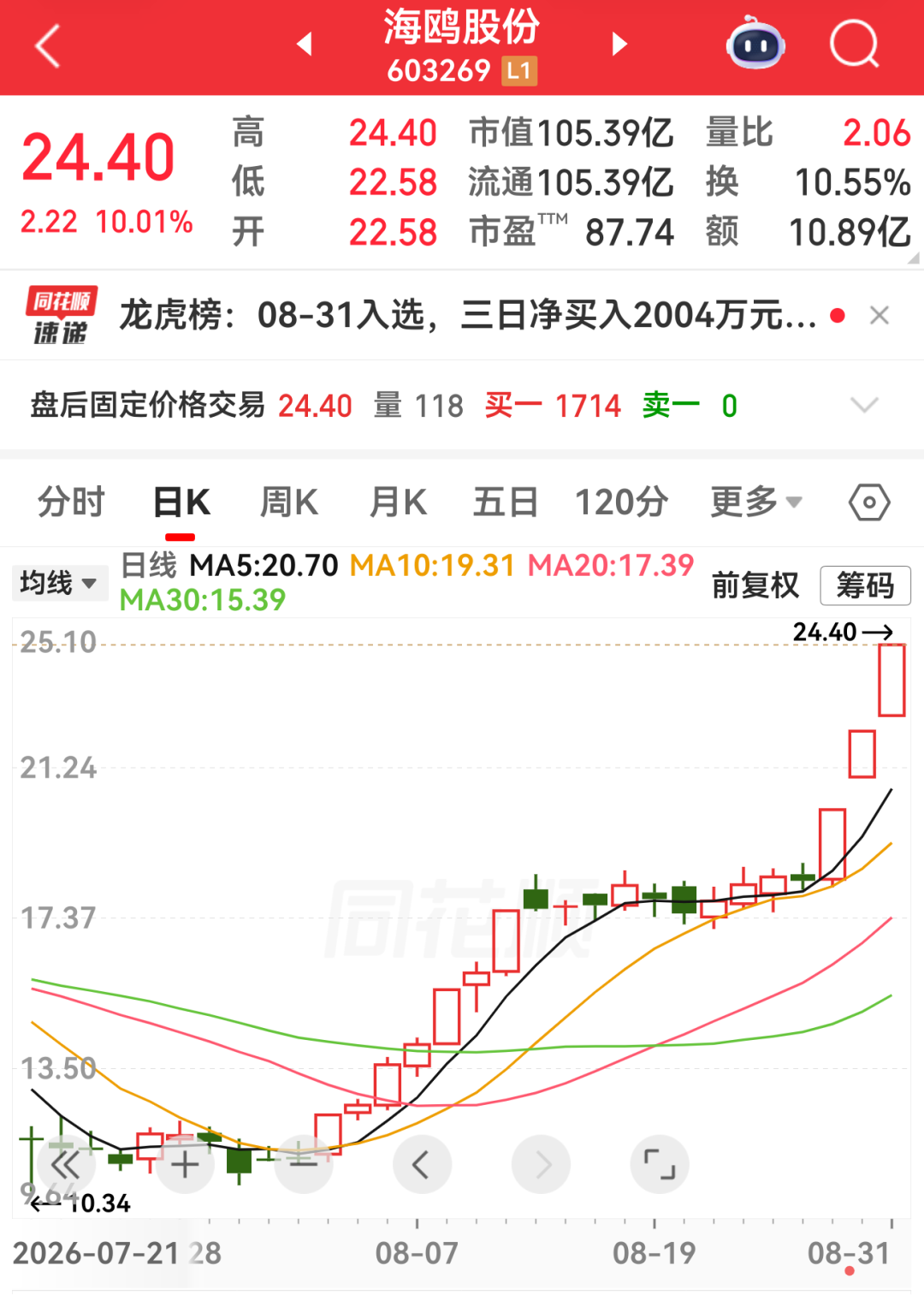Open the 龙虎榜 news alert
This screenshot has width=924, height=1295.
tap(468, 315)
